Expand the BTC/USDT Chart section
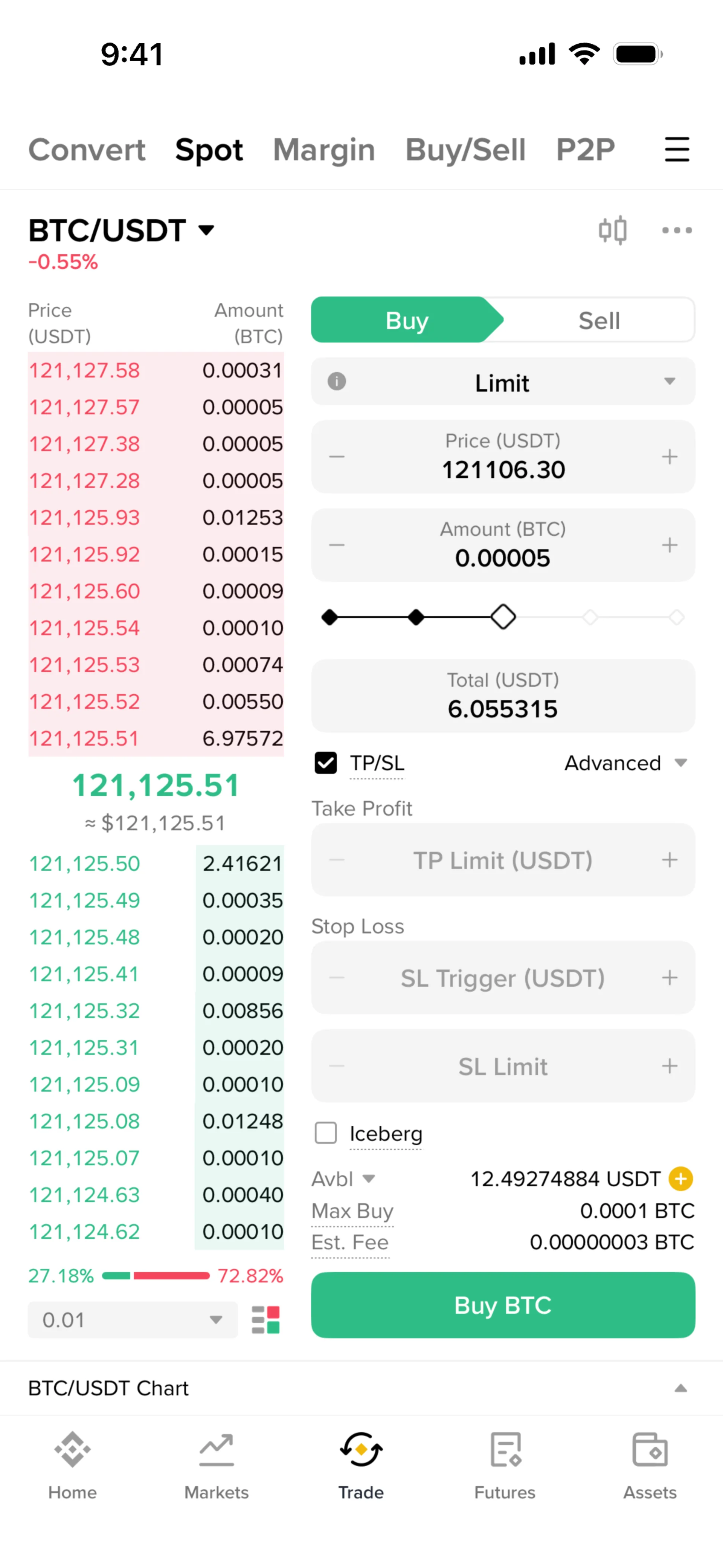Viewport: 723px width, 1568px height. coord(680,1388)
